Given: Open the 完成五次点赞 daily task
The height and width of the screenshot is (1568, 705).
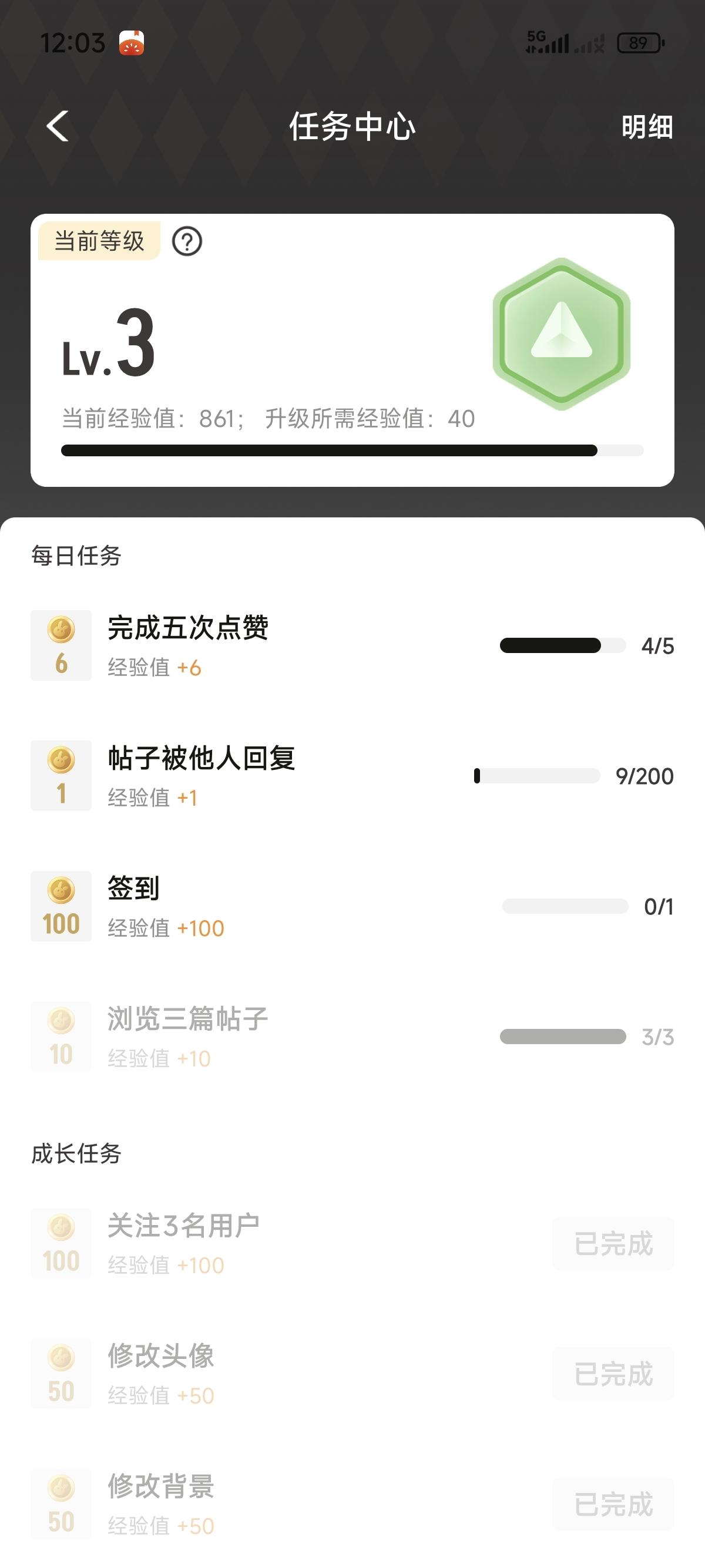Looking at the screenshot, I should point(188,628).
